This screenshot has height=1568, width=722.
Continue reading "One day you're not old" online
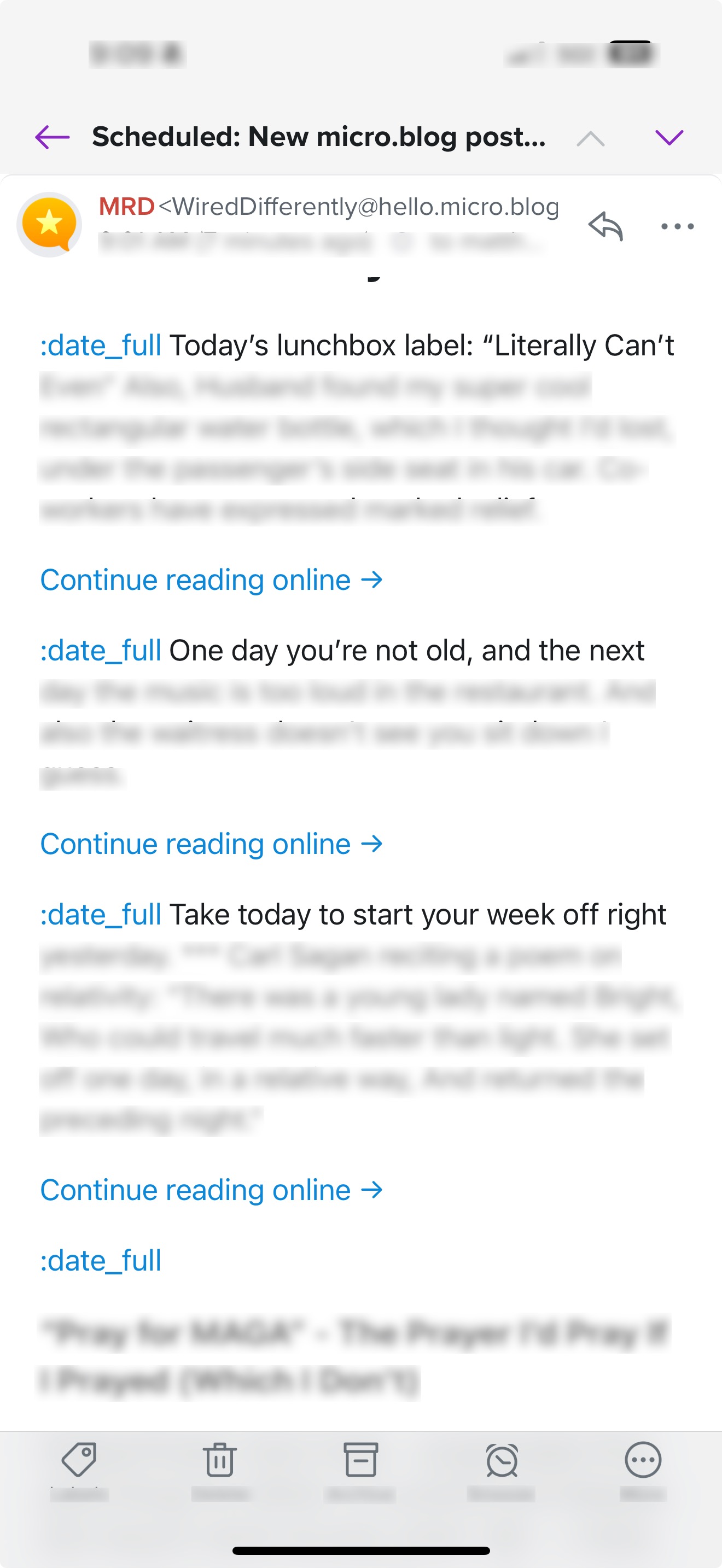tap(211, 844)
